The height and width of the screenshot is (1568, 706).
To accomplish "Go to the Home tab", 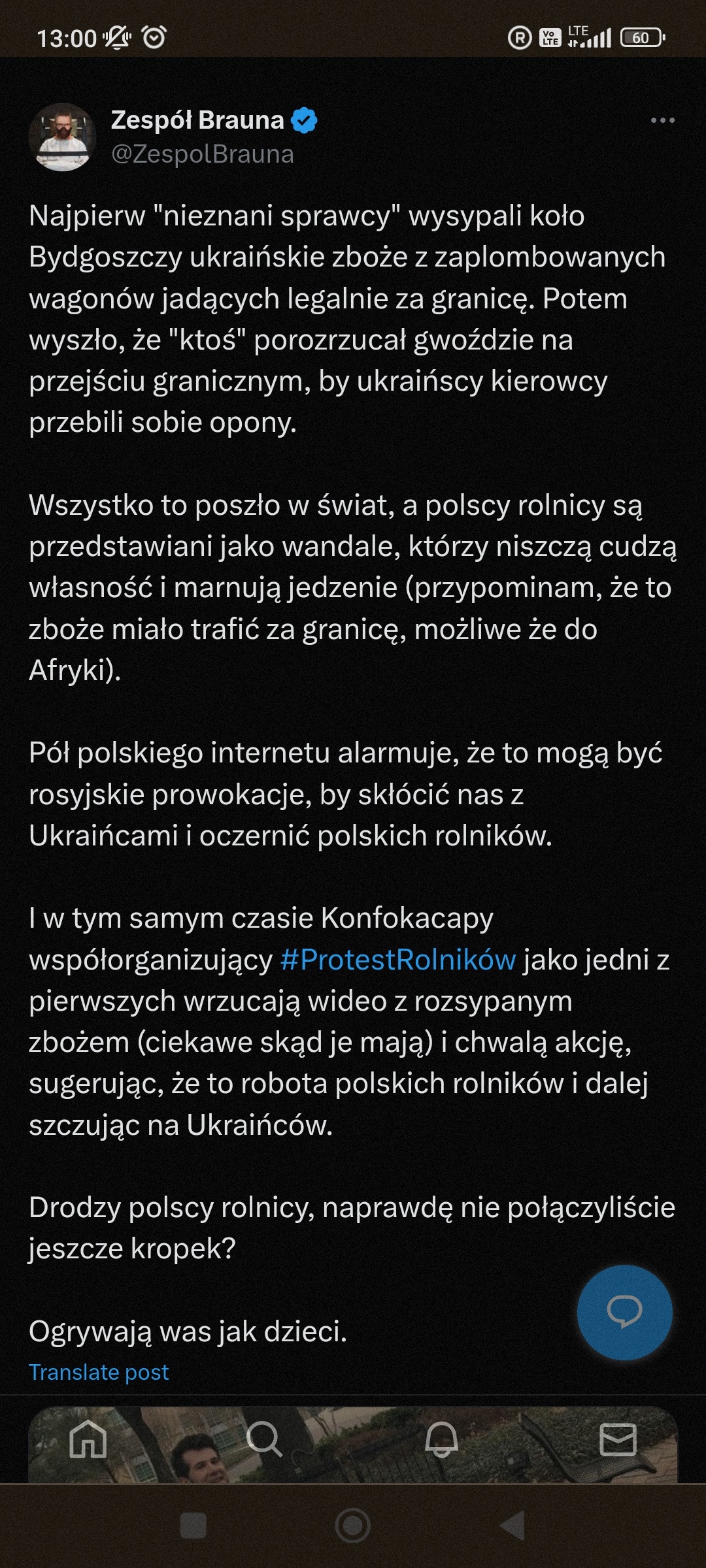I will point(88,1439).
